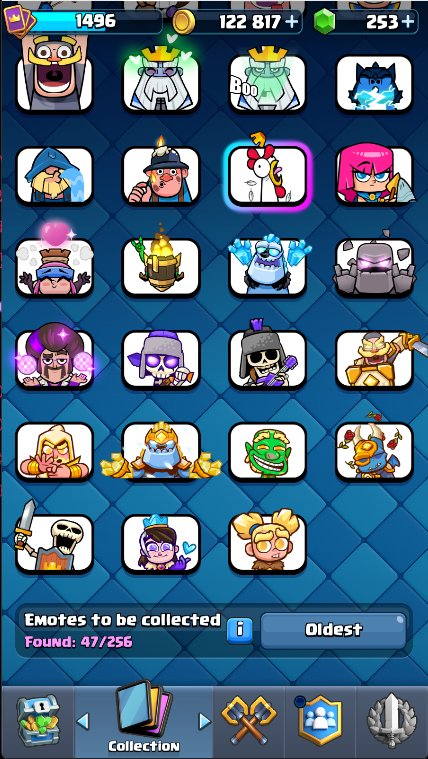Open the king level card icon
The height and width of the screenshot is (759, 428).
[x=18, y=20]
